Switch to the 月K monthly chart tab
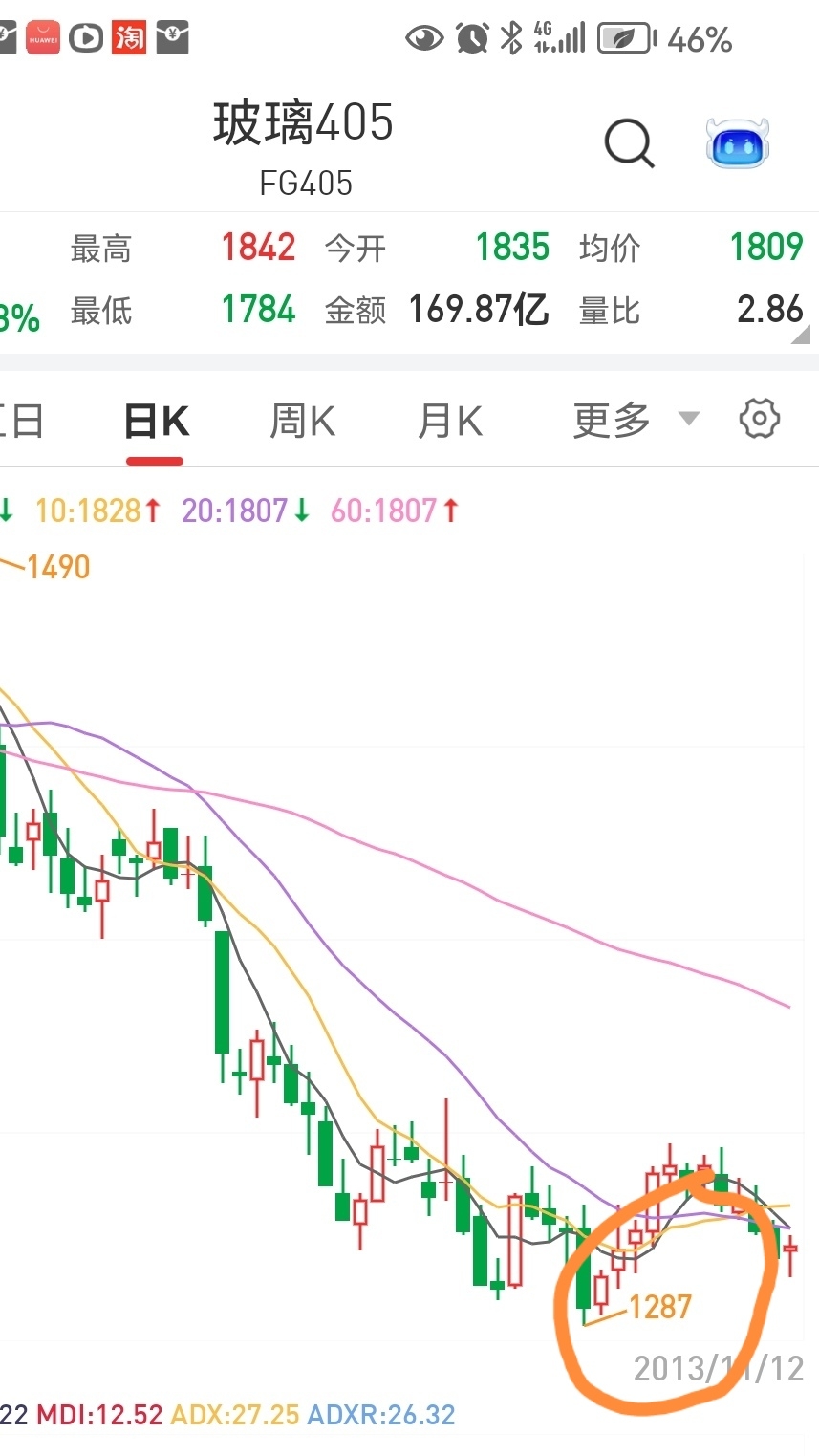Image resolution: width=819 pixels, height=1456 pixels. pyautogui.click(x=449, y=419)
